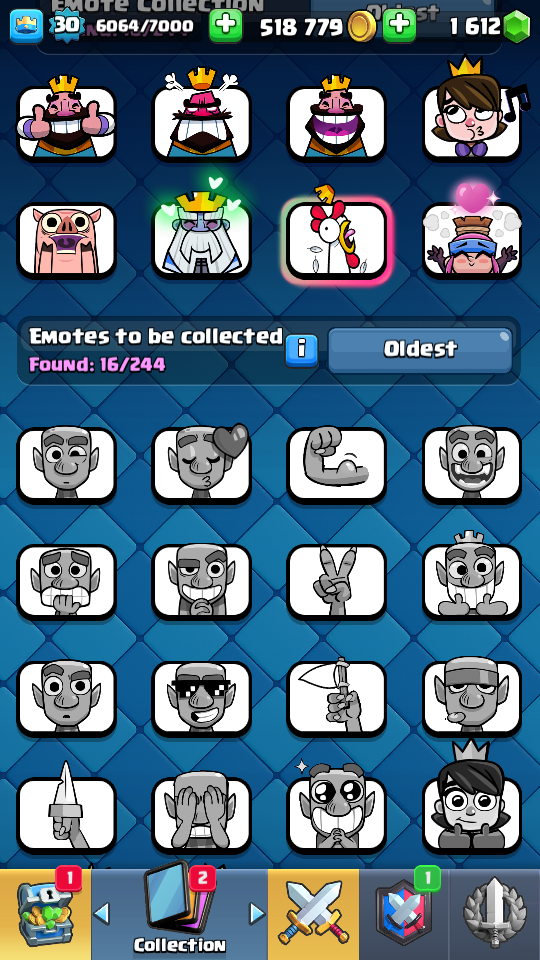Open the pig emote
Viewport: 540px width, 960px height.
click(x=66, y=241)
